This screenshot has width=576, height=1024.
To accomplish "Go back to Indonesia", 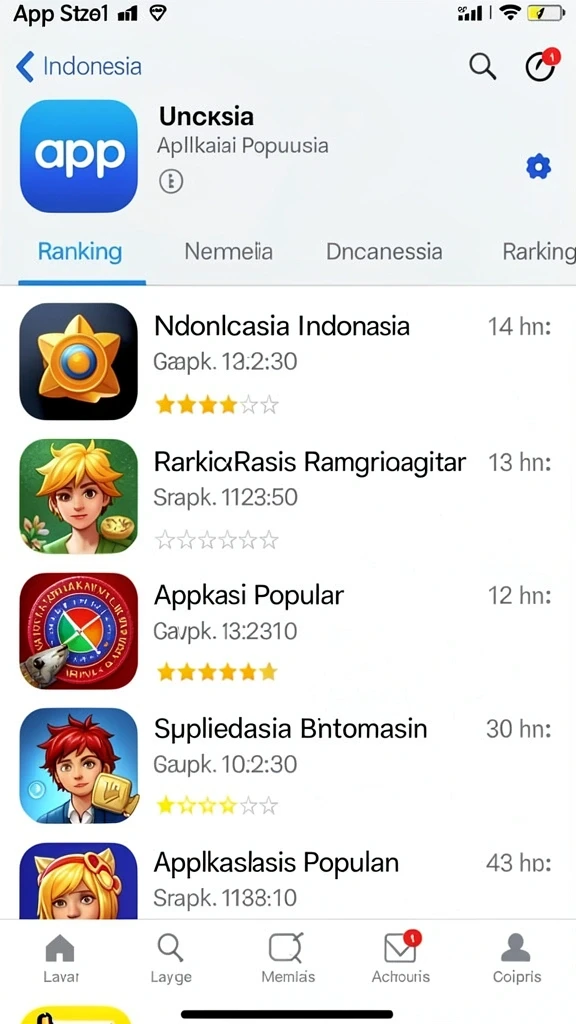I will (78, 67).
